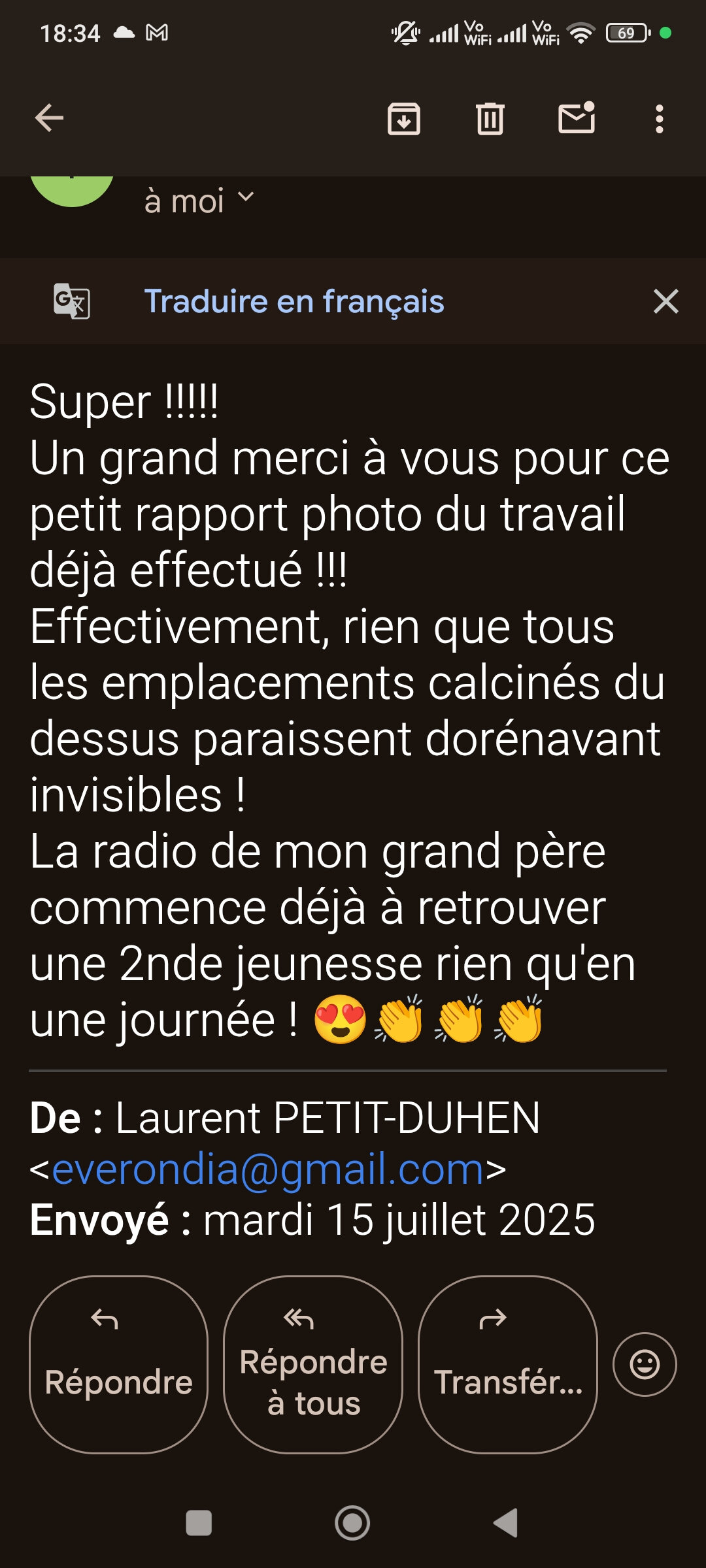Viewport: 706px width, 1568px height.
Task: Expand the "à moi" recipient details
Action: coord(199,200)
